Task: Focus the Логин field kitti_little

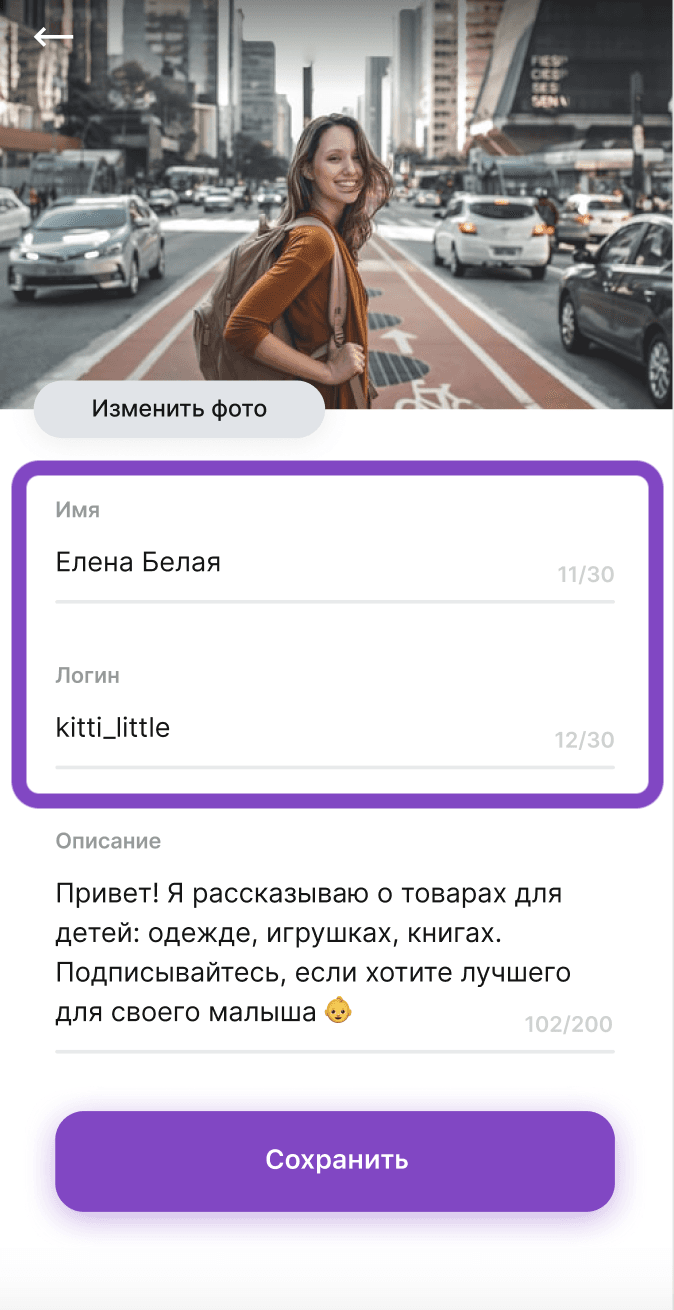Action: tap(300, 728)
